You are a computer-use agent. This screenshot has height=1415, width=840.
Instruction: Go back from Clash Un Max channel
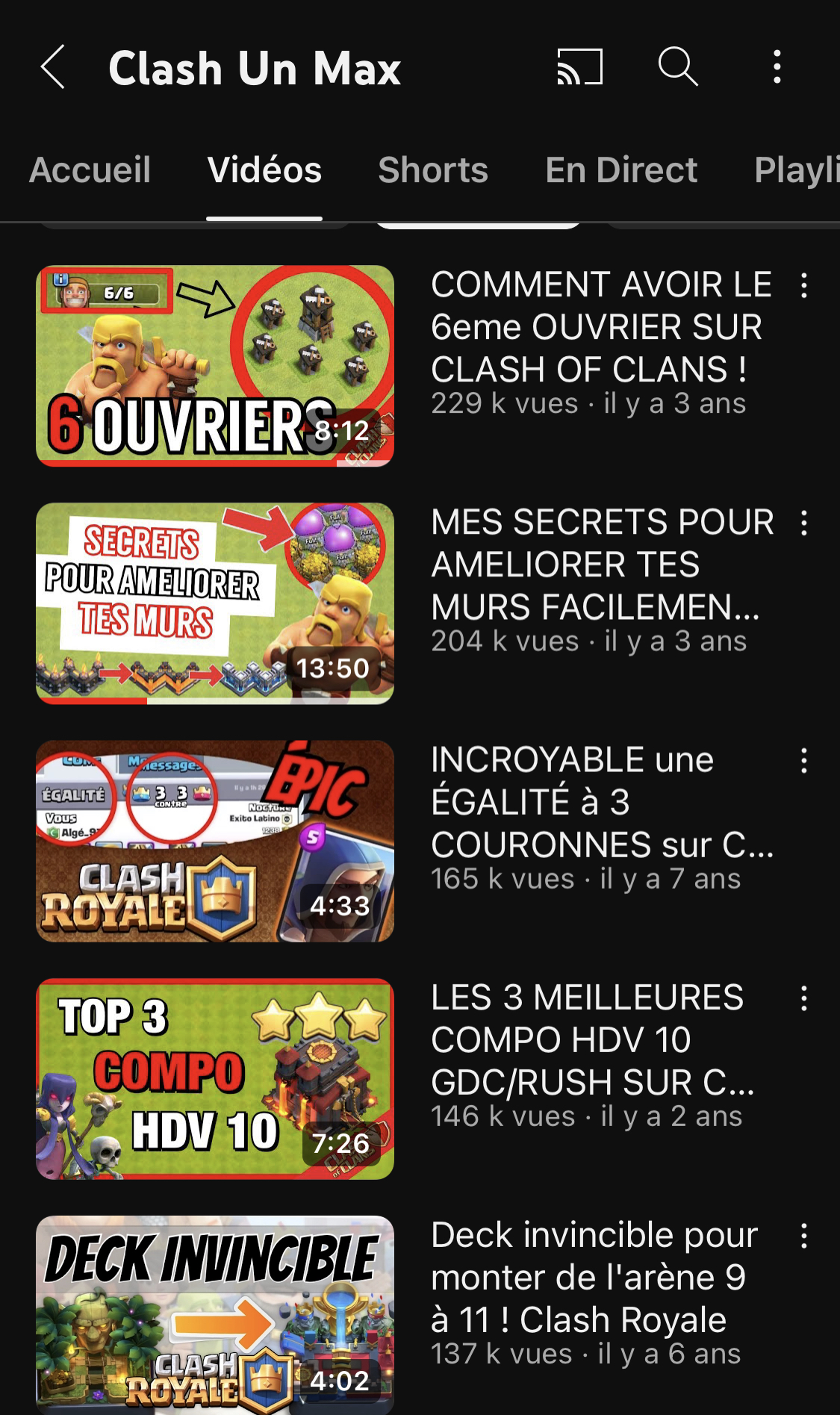(x=52, y=67)
